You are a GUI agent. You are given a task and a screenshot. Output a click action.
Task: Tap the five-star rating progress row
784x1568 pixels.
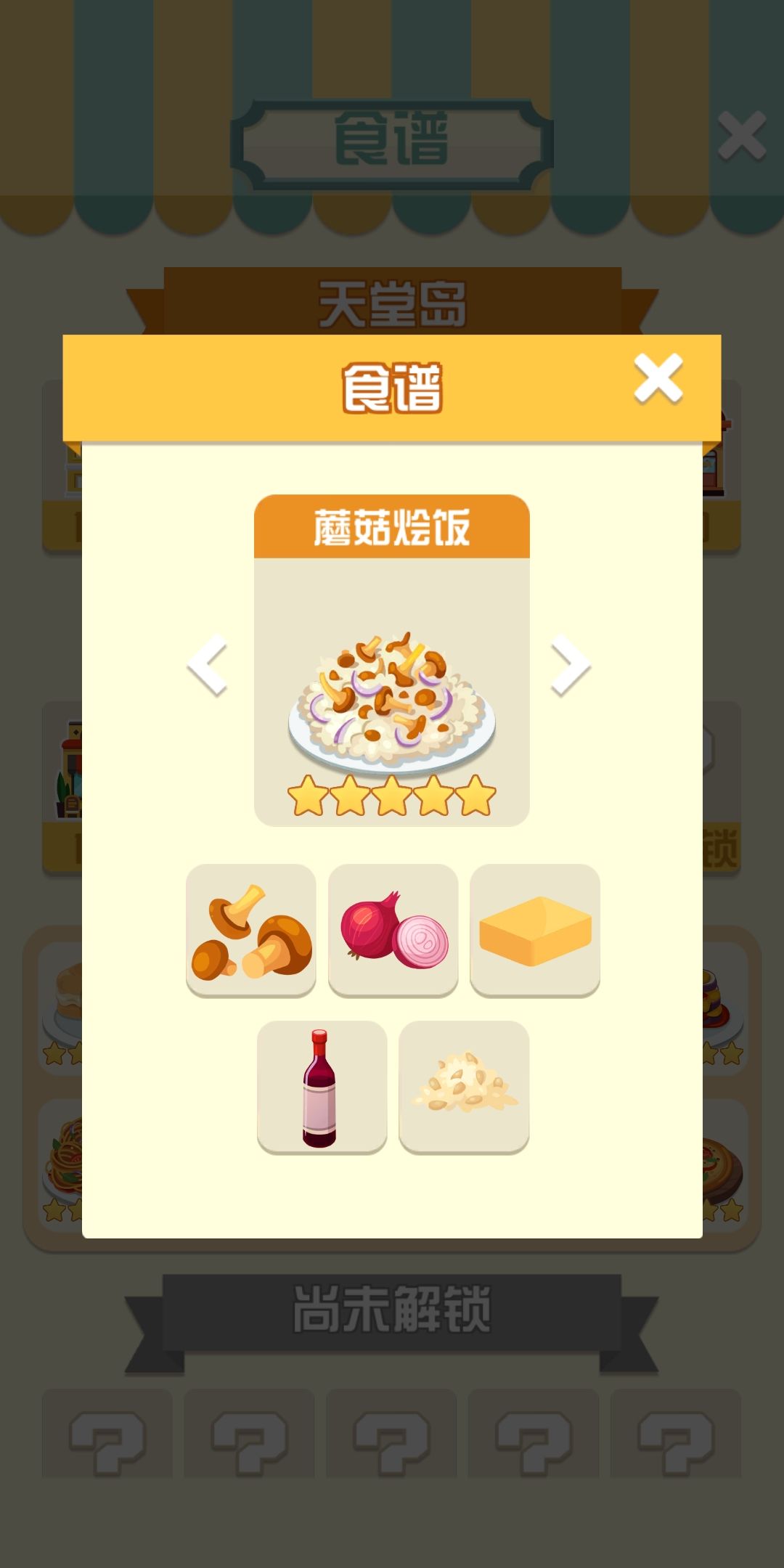(392, 796)
